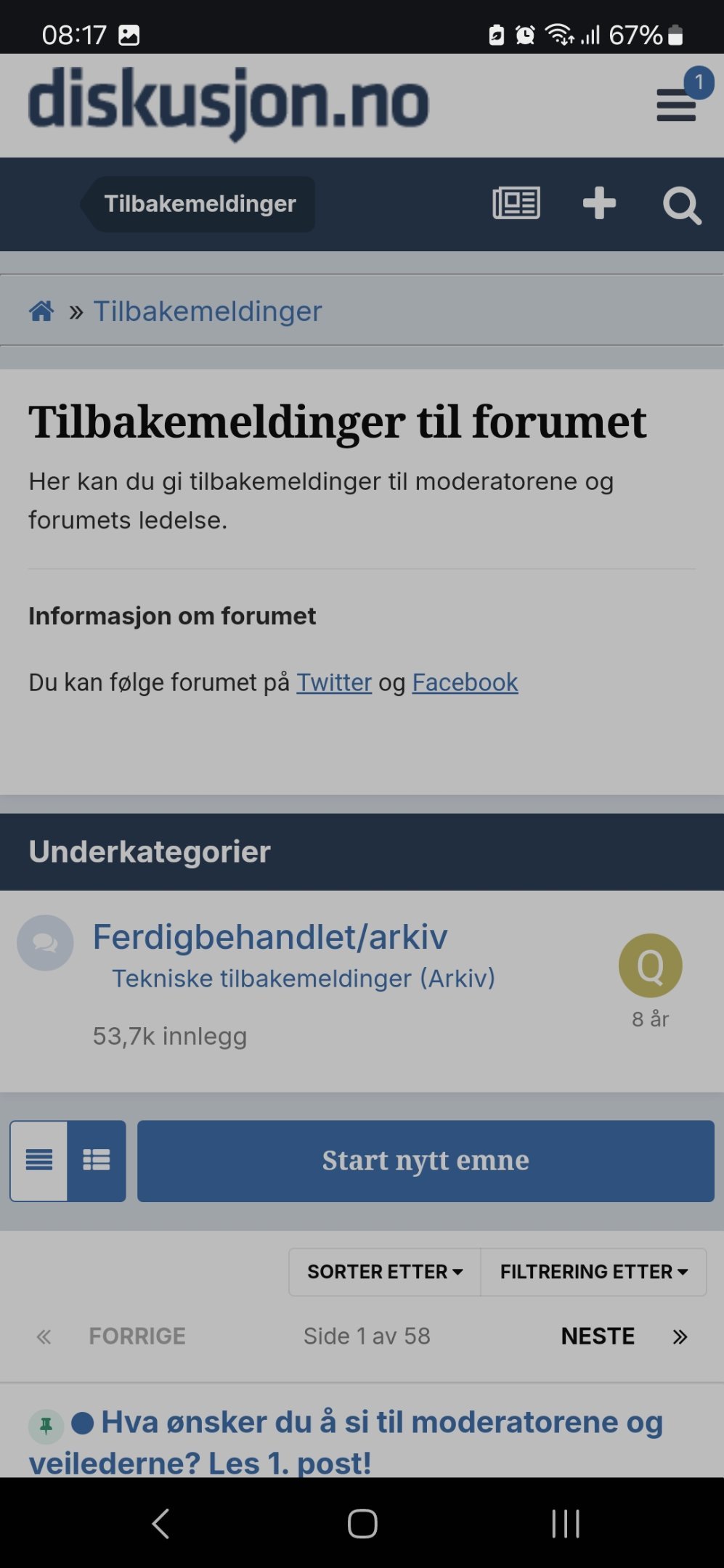Follow the Twitter link
Viewport: 724px width, 1568px height.
(334, 682)
